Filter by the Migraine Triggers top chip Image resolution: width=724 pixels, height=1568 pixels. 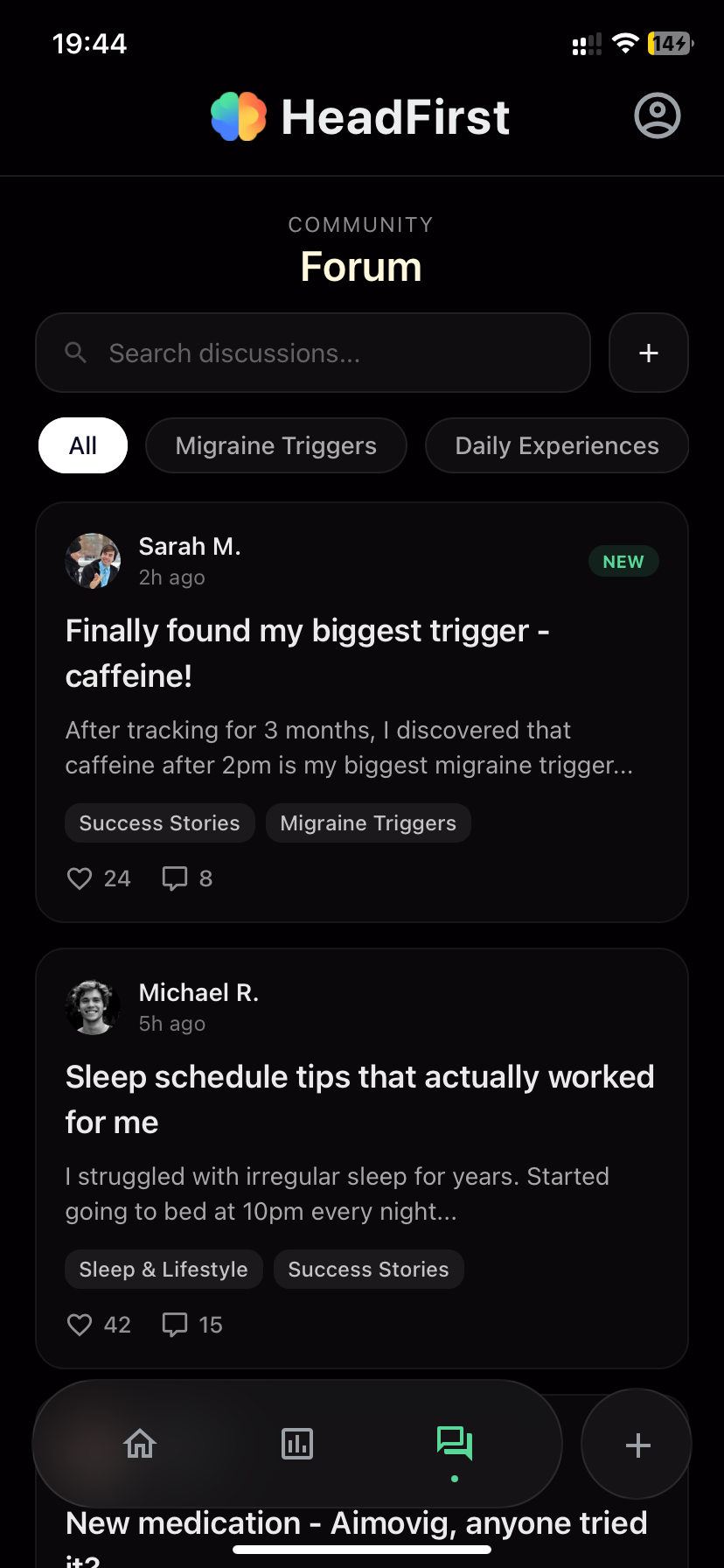click(x=276, y=445)
